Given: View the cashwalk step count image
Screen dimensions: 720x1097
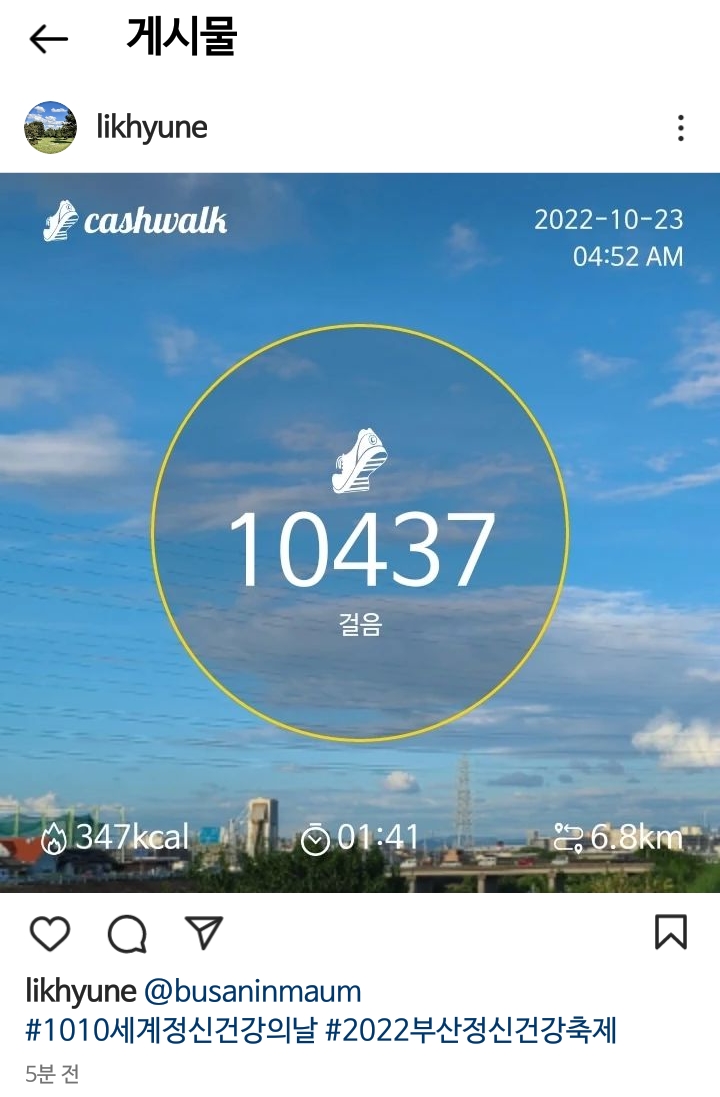Looking at the screenshot, I should [360, 532].
